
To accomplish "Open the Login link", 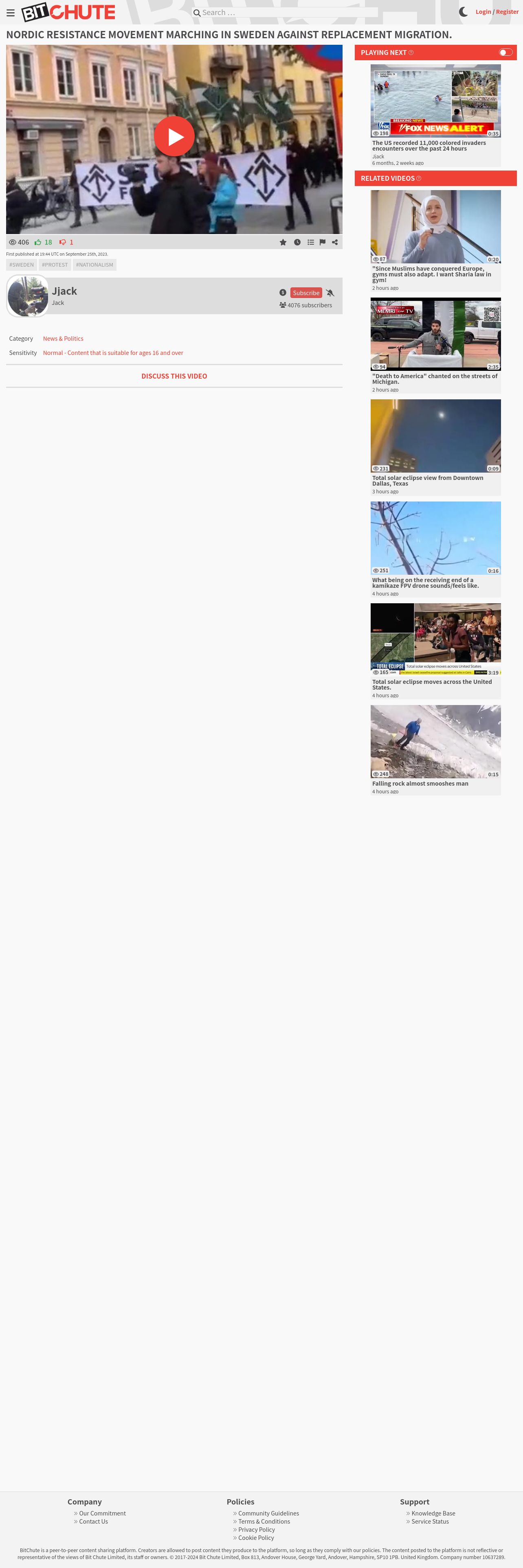I will pyautogui.click(x=483, y=11).
